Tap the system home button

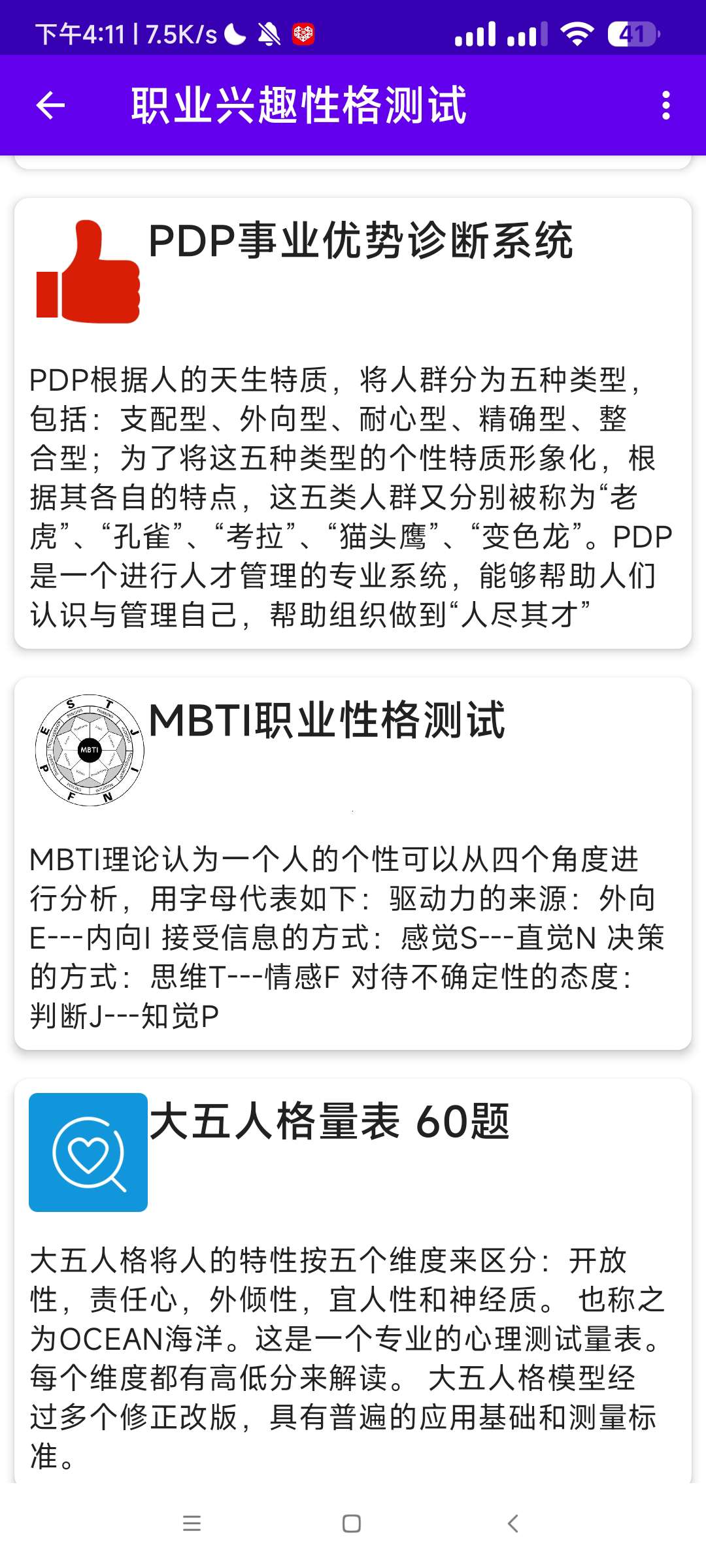(352, 1524)
